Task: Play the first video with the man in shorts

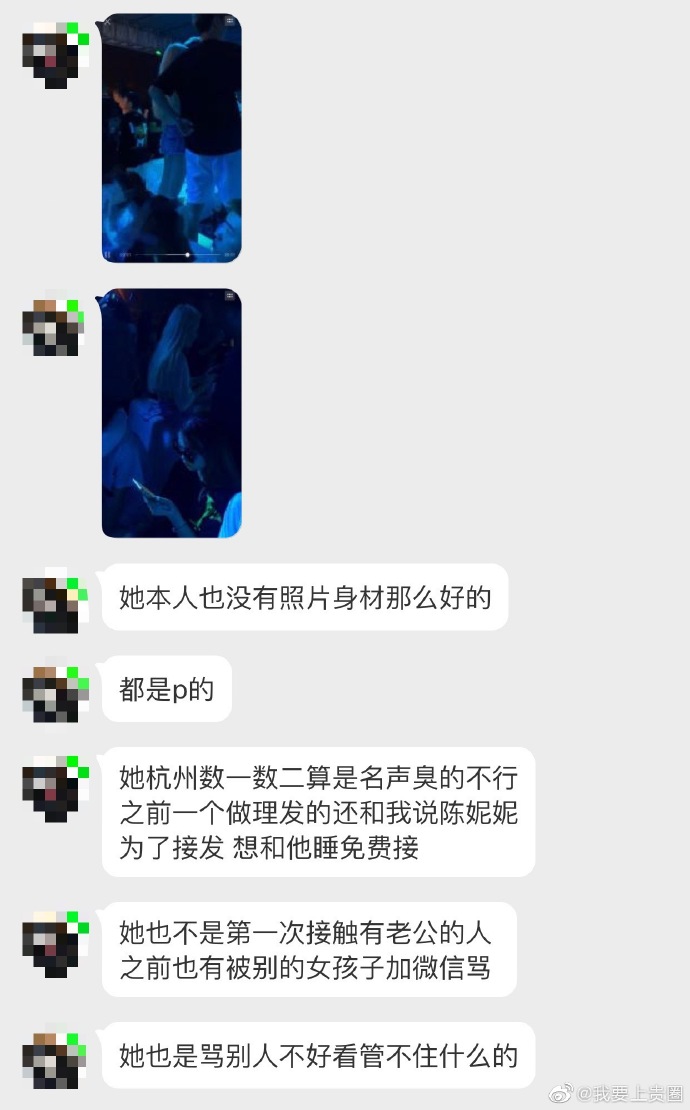Action: [171, 138]
